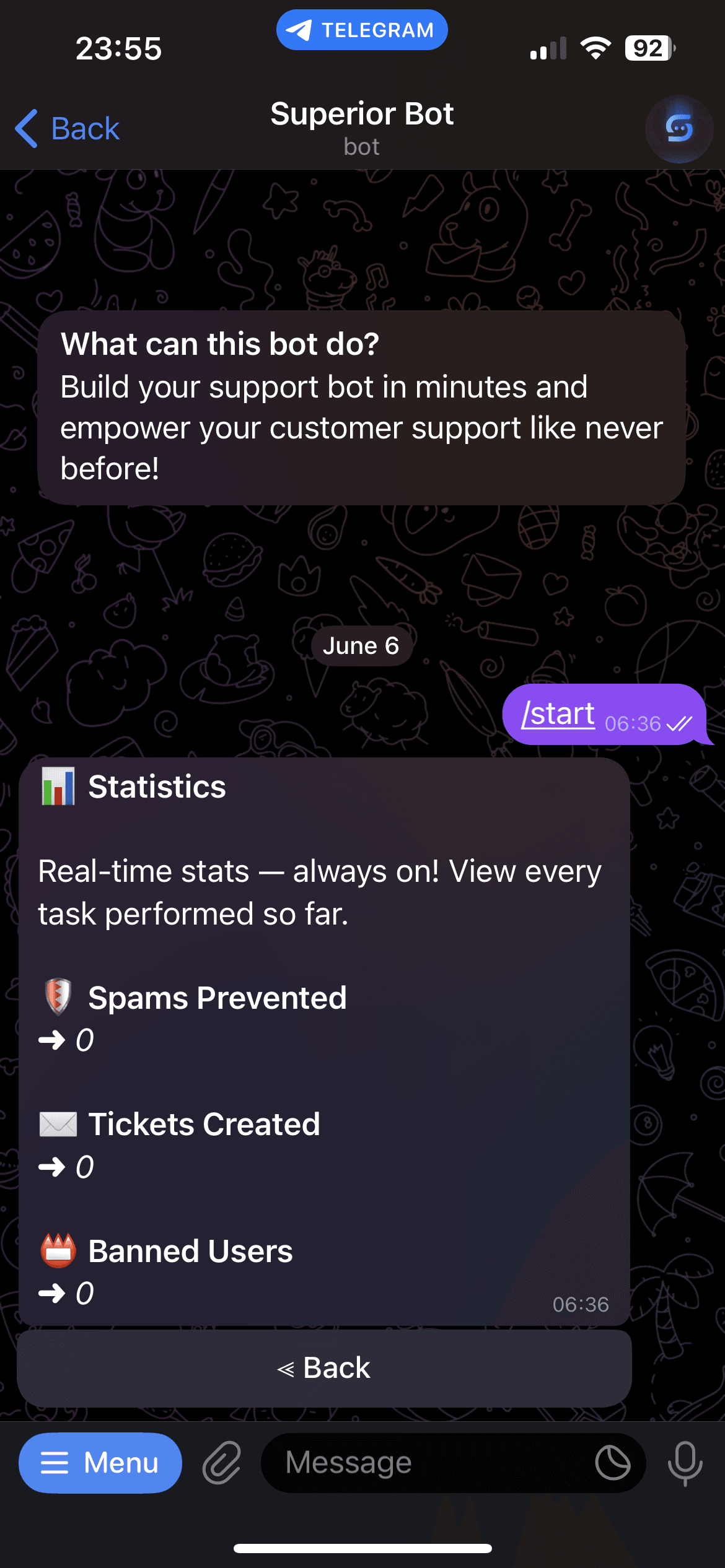This screenshot has width=725, height=1568.
Task: Open Superior Bot title info
Action: tap(362, 127)
